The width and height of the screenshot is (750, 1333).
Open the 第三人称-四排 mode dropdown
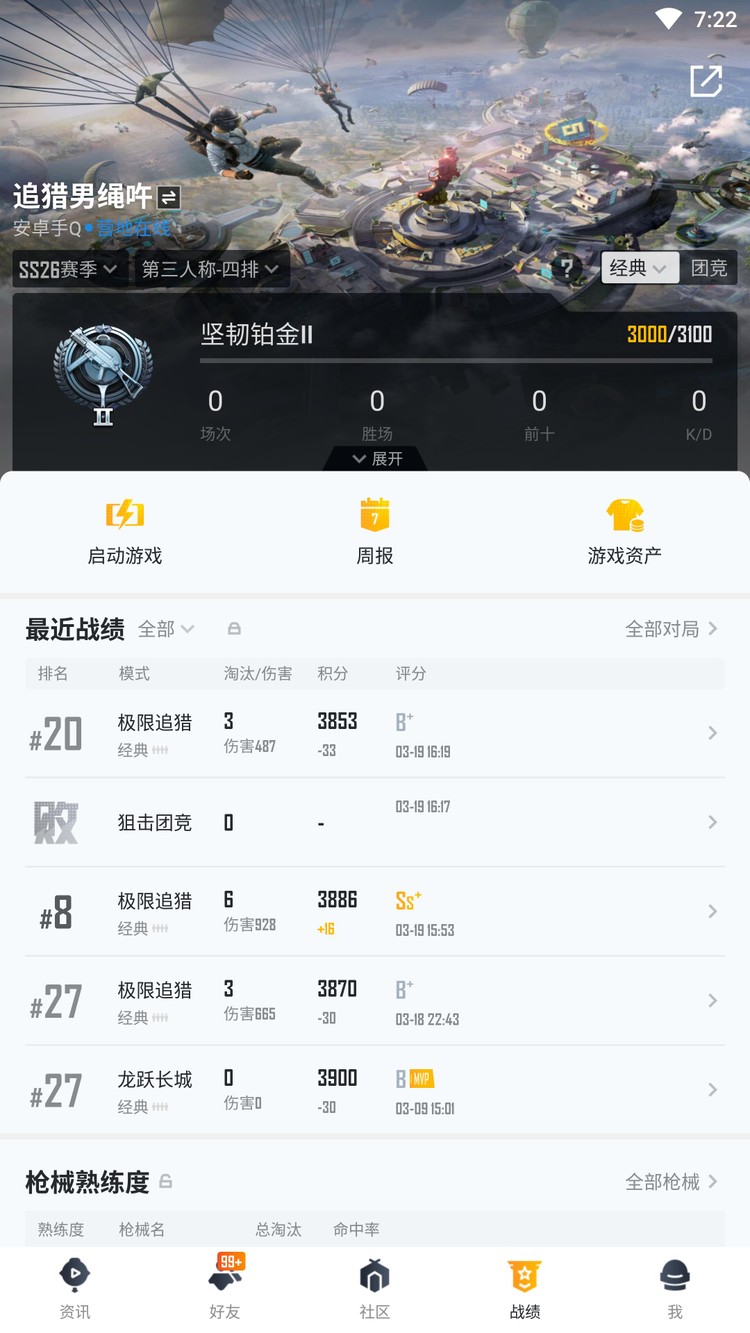(x=210, y=269)
